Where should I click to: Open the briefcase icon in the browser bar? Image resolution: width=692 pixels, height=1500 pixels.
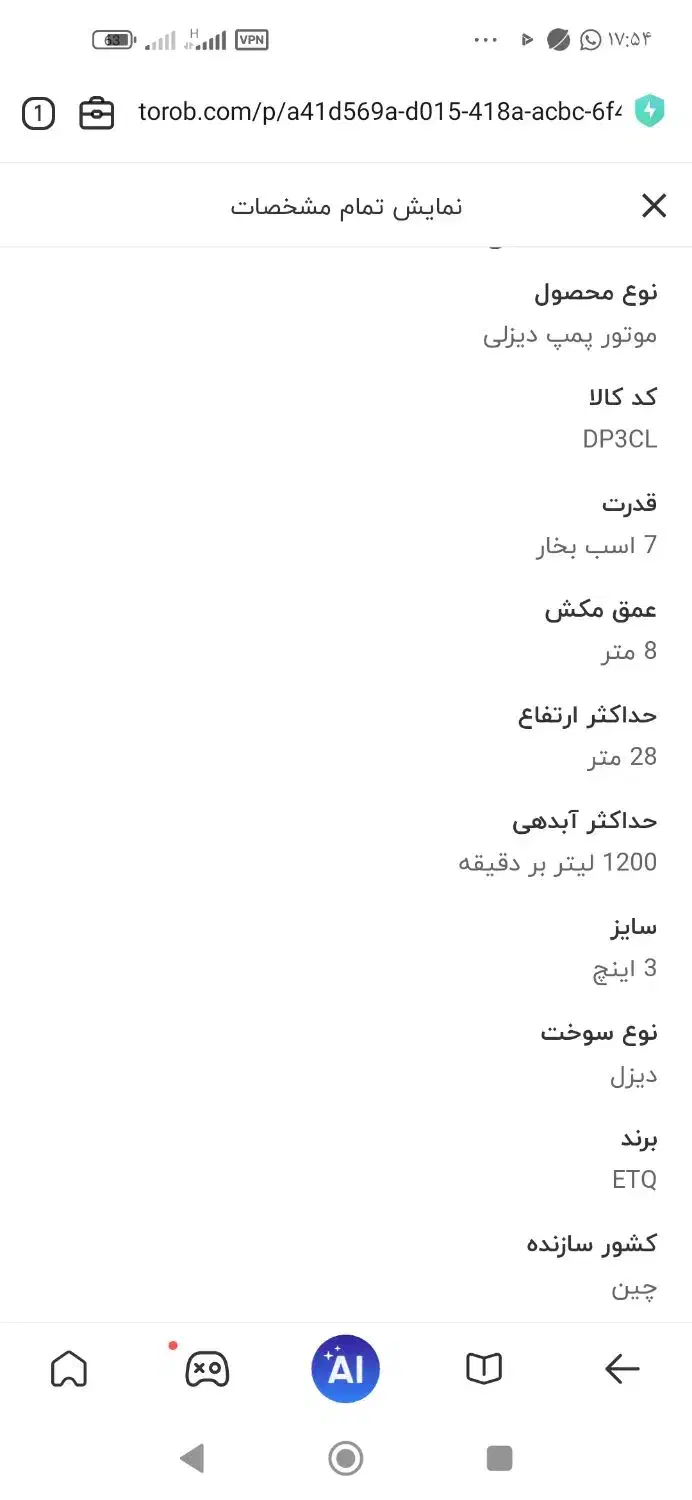click(x=97, y=113)
